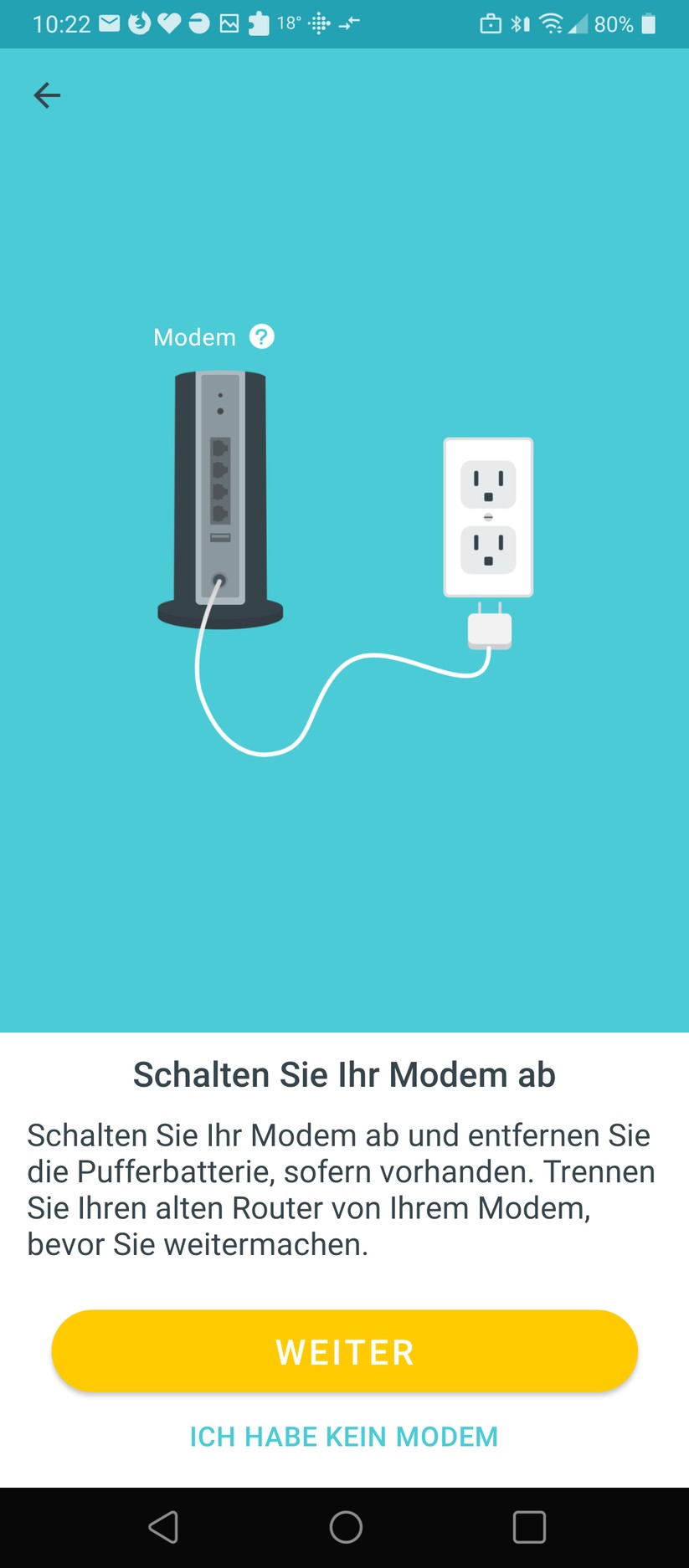689x1568 pixels.
Task: Tap the modem illustration
Action: click(x=219, y=494)
